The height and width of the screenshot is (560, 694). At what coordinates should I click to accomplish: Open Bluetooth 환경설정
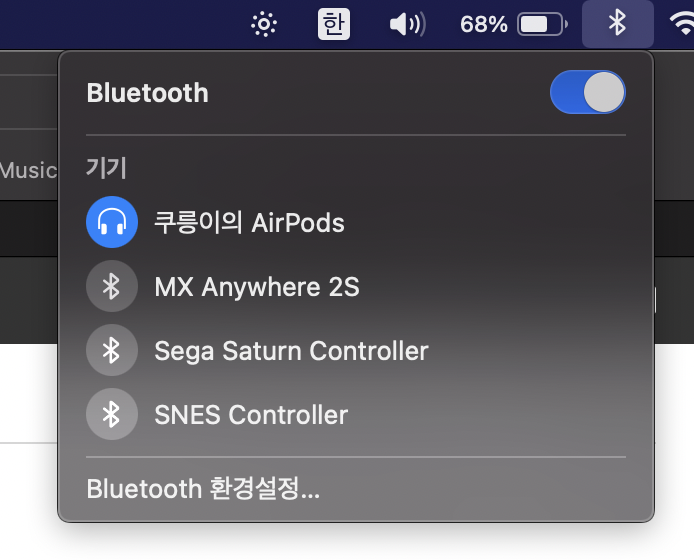tap(203, 489)
